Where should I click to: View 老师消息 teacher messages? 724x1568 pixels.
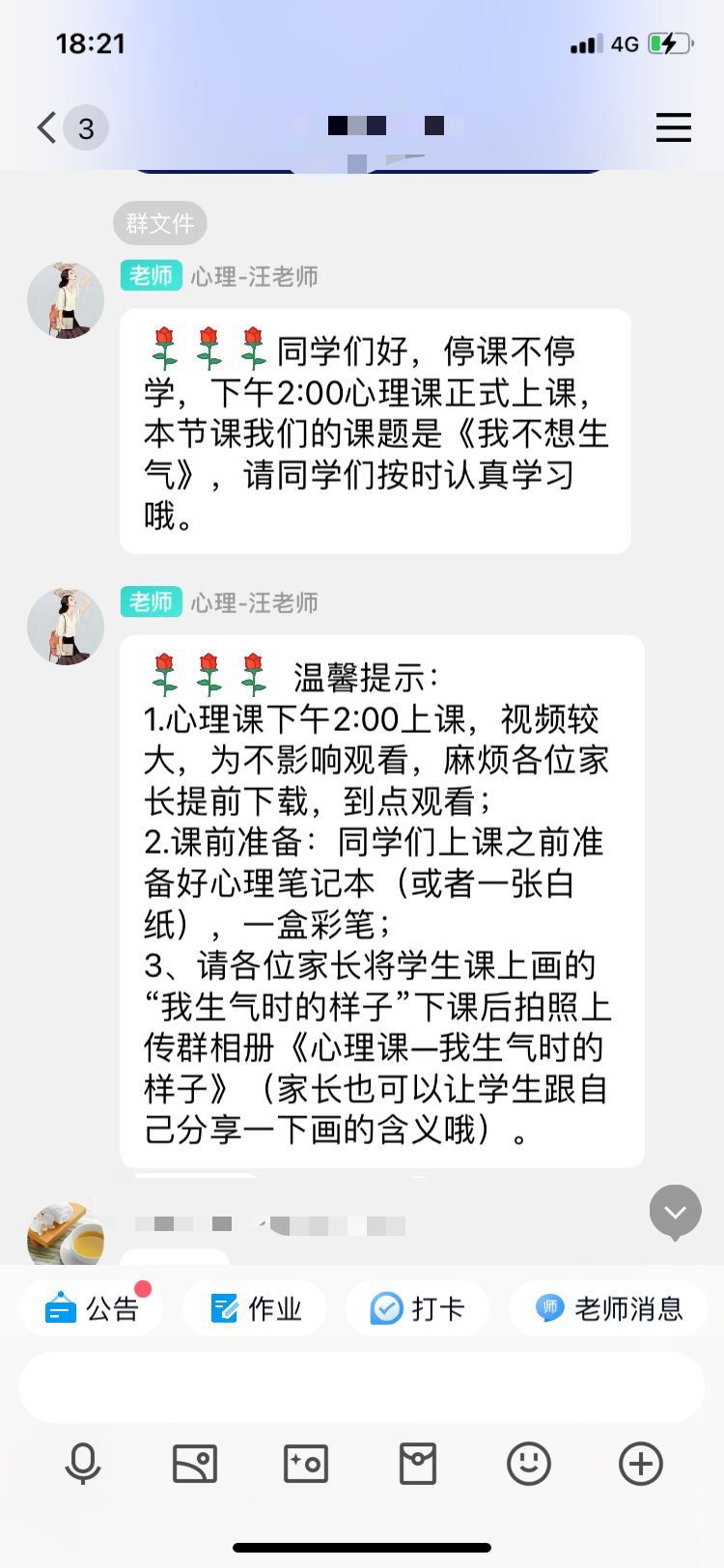tap(608, 1309)
